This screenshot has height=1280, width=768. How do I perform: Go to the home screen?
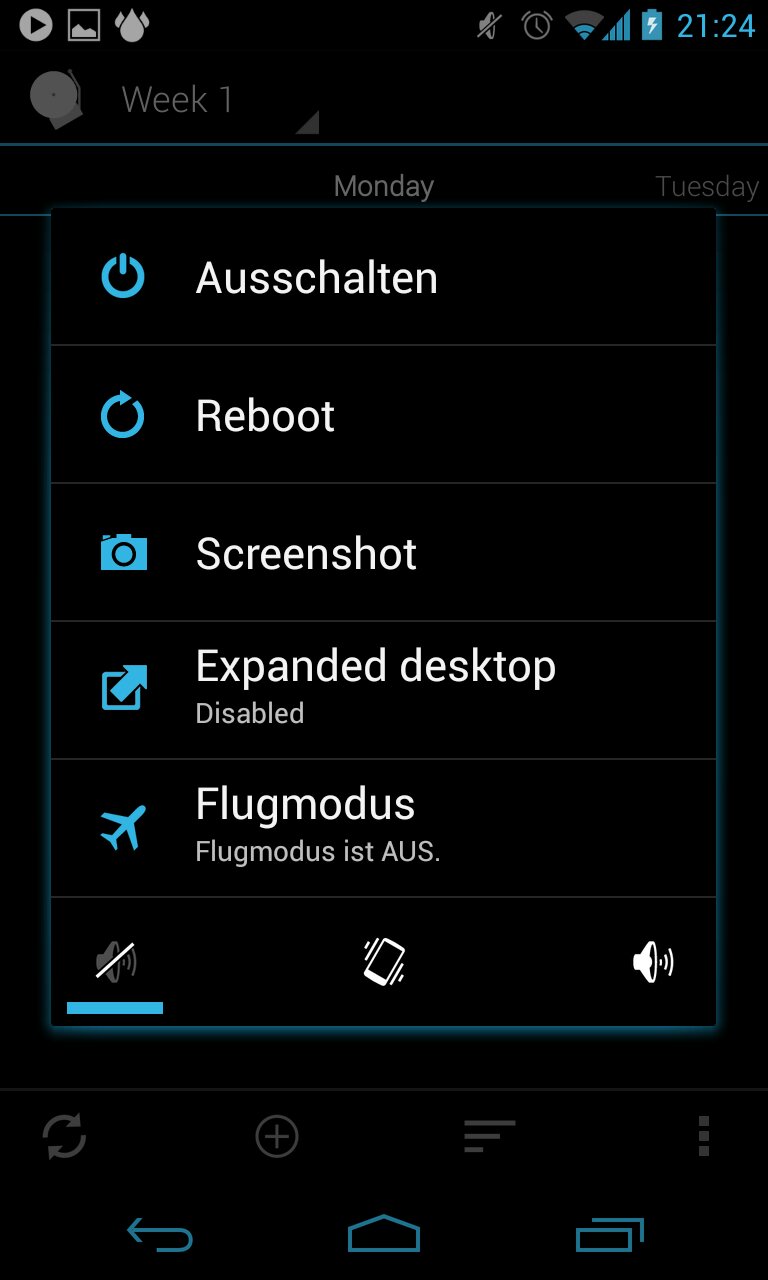(384, 1235)
